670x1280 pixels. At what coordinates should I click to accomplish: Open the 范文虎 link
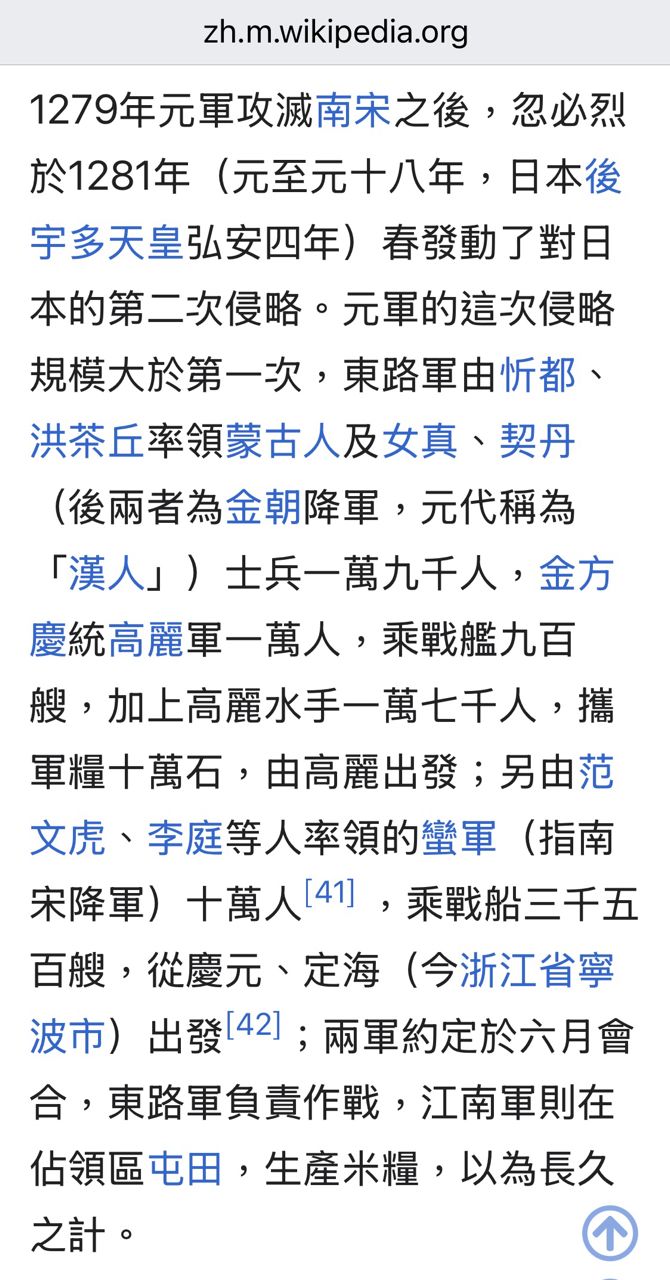pyautogui.click(x=595, y=772)
